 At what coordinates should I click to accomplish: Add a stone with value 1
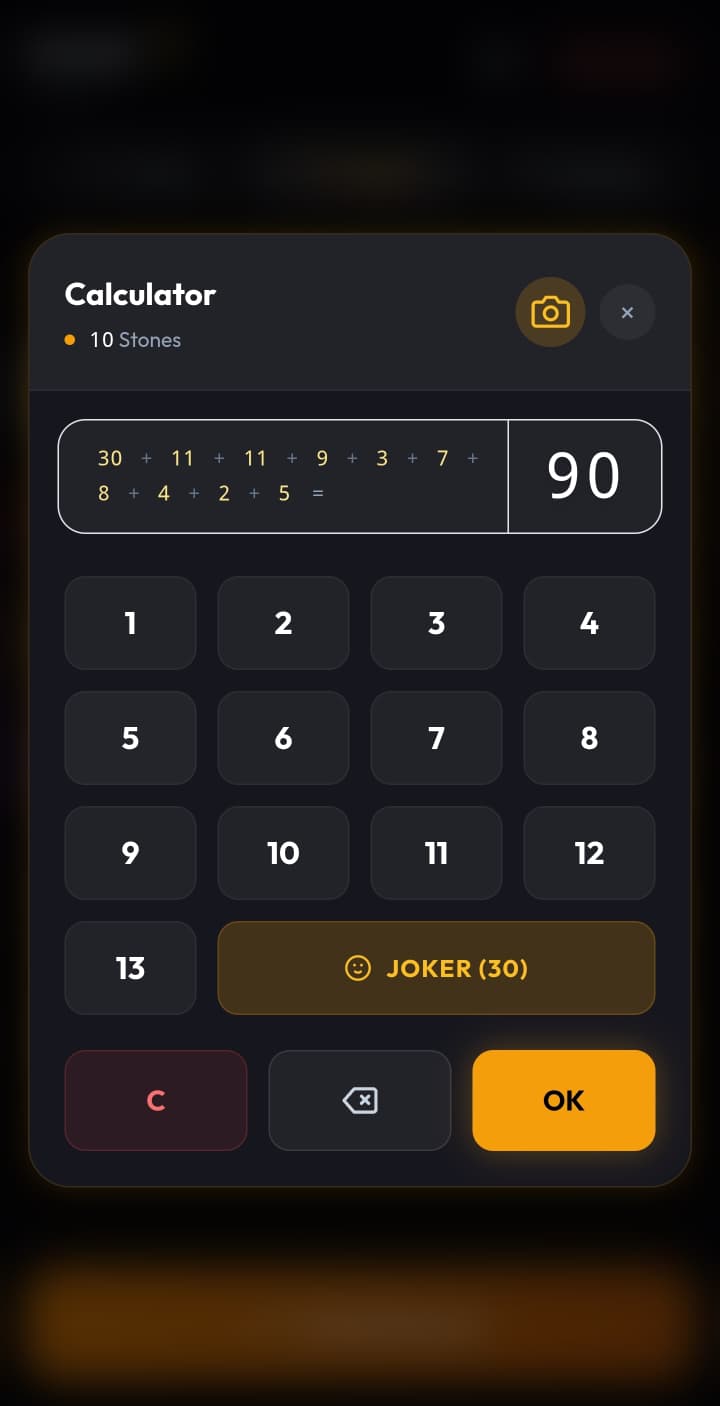pyautogui.click(x=130, y=623)
